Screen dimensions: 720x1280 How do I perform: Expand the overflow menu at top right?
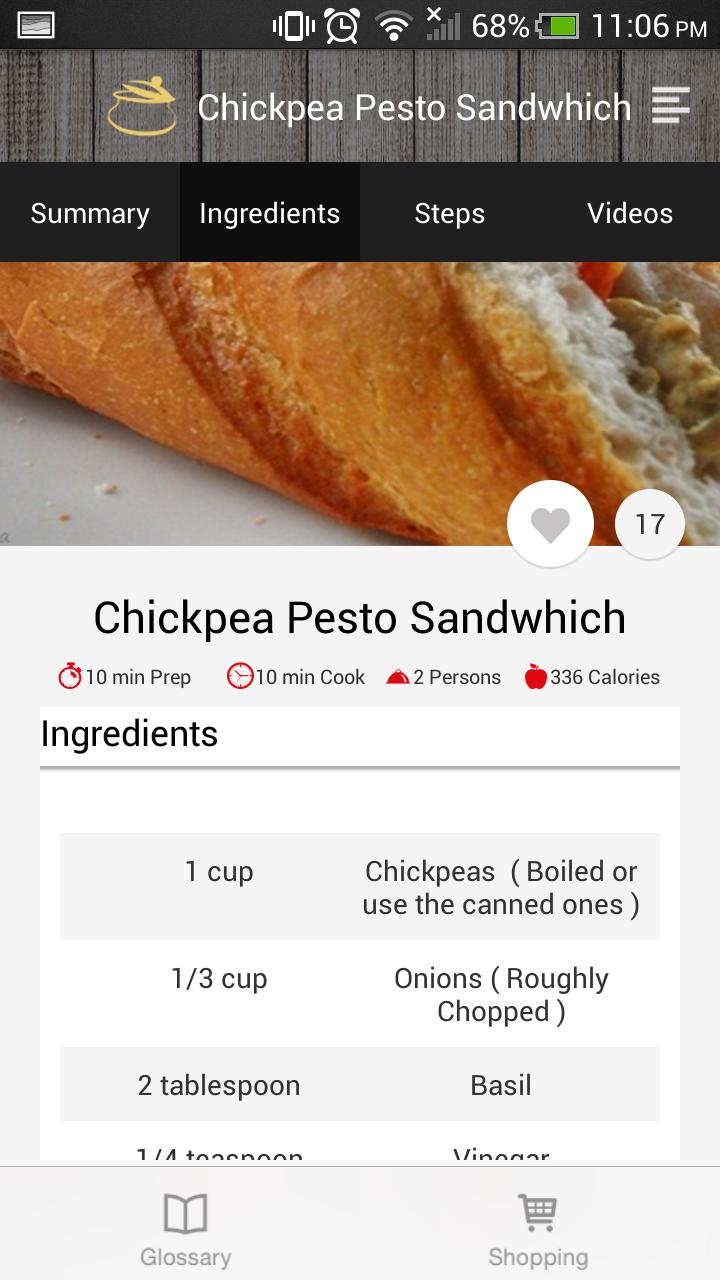pos(671,105)
